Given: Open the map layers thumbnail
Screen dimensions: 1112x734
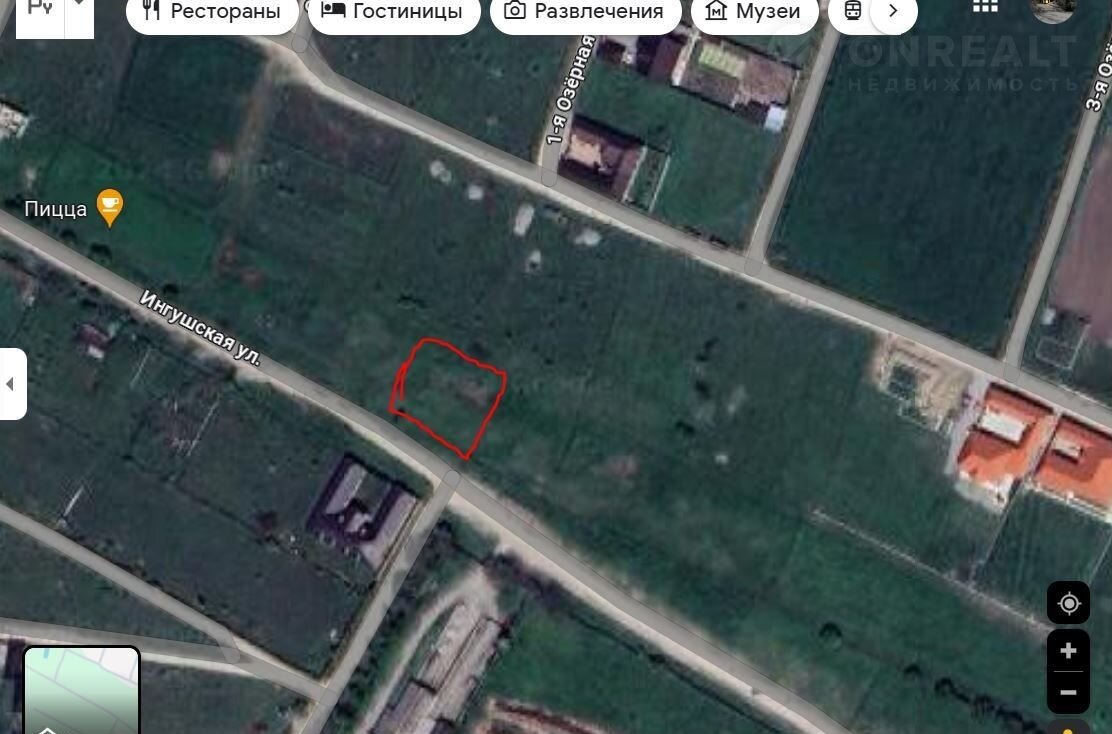Looking at the screenshot, I should pyautogui.click(x=81, y=690).
